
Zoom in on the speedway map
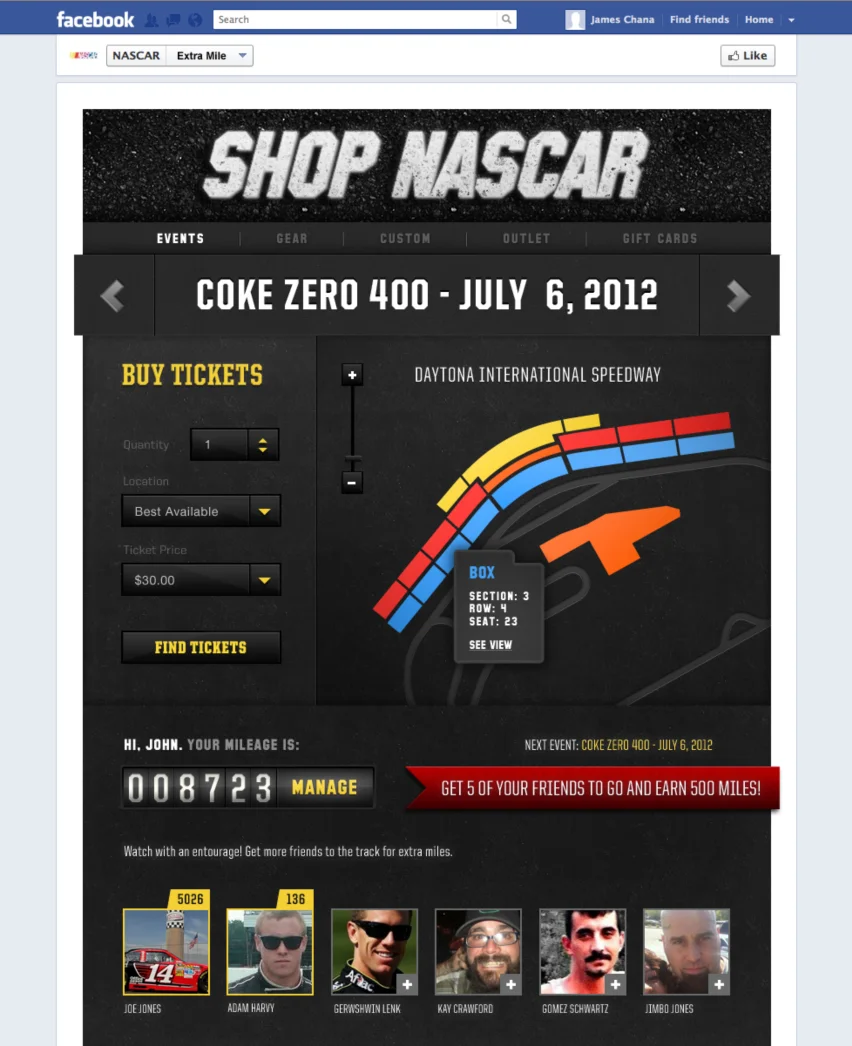click(x=352, y=375)
